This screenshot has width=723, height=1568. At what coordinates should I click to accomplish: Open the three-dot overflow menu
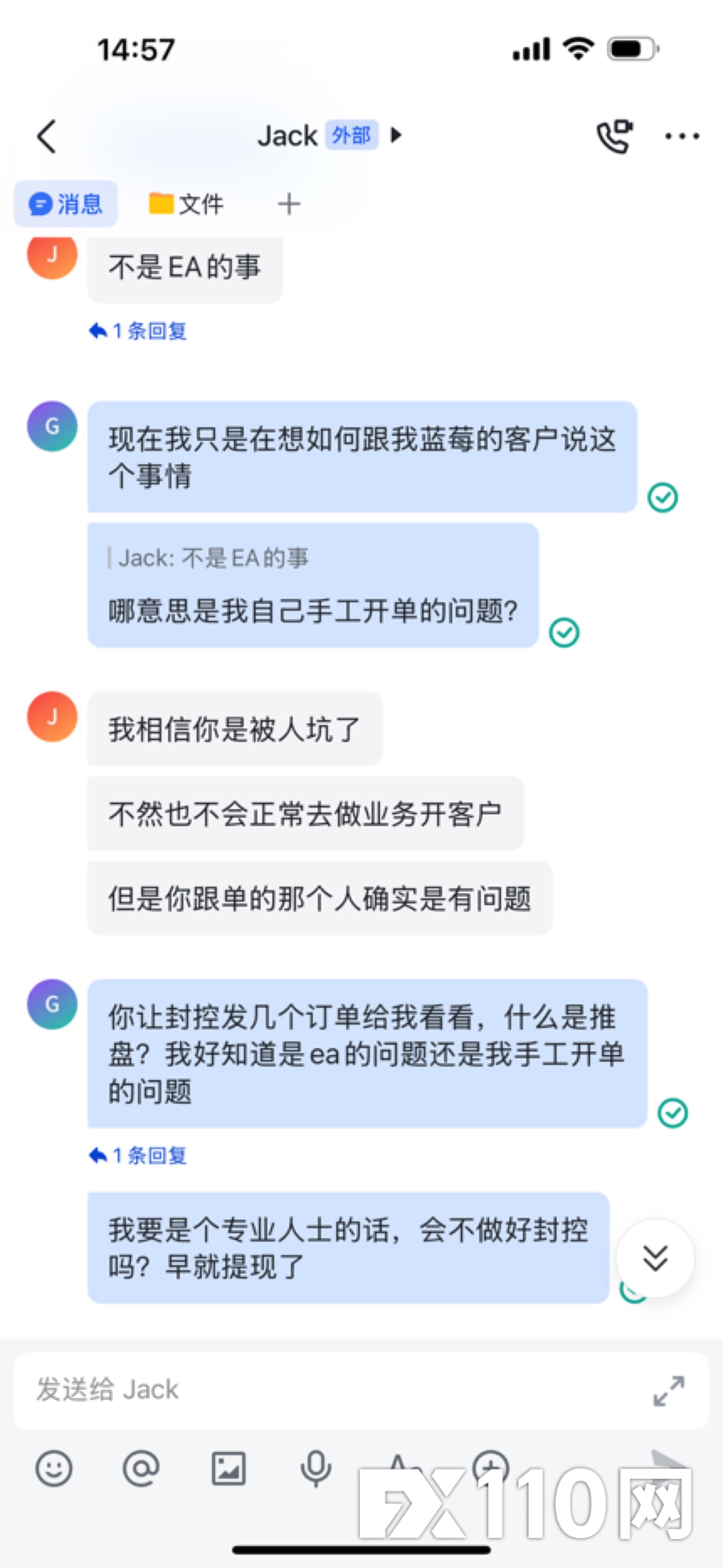(682, 136)
